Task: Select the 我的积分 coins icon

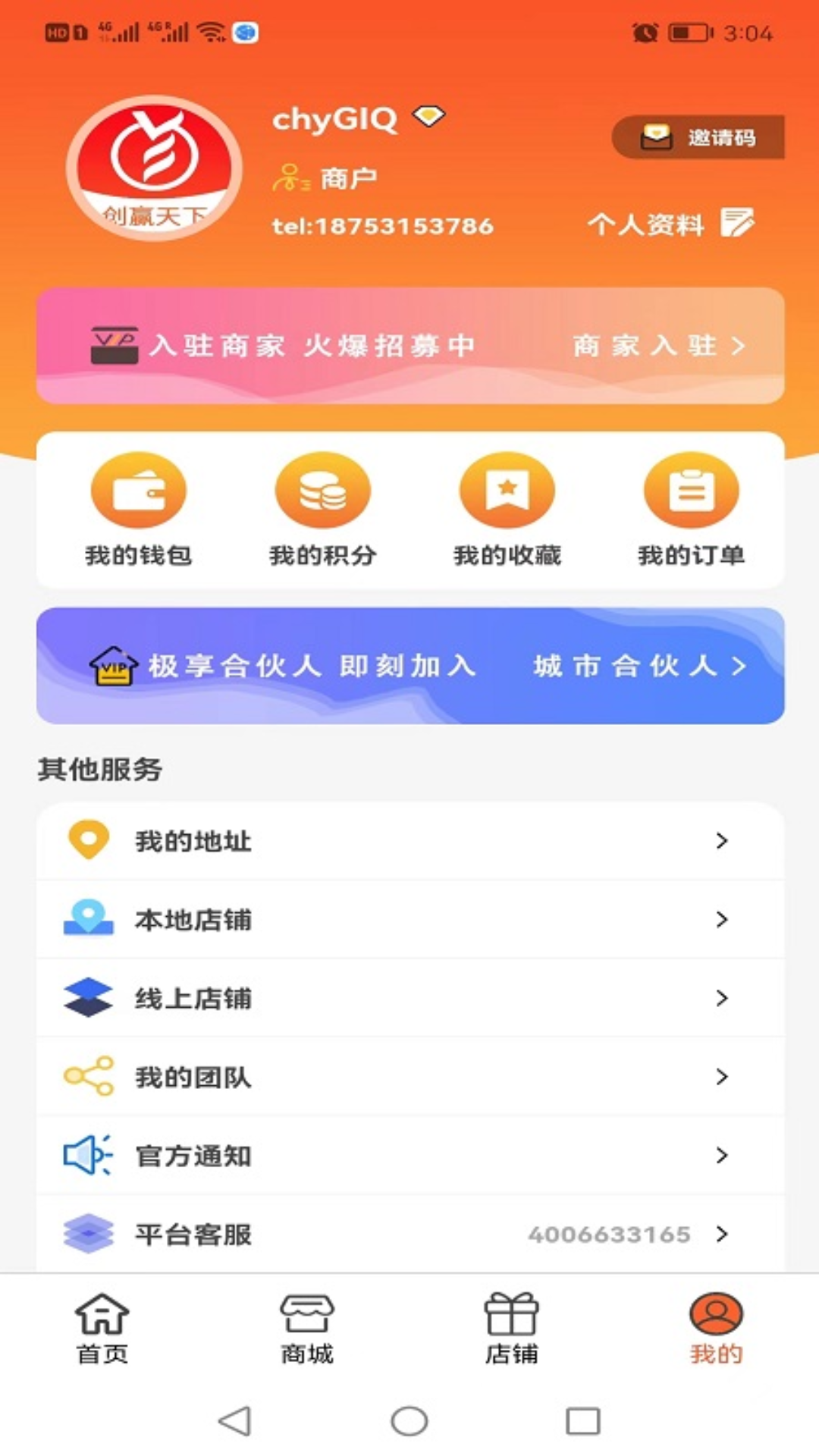Action: click(322, 489)
